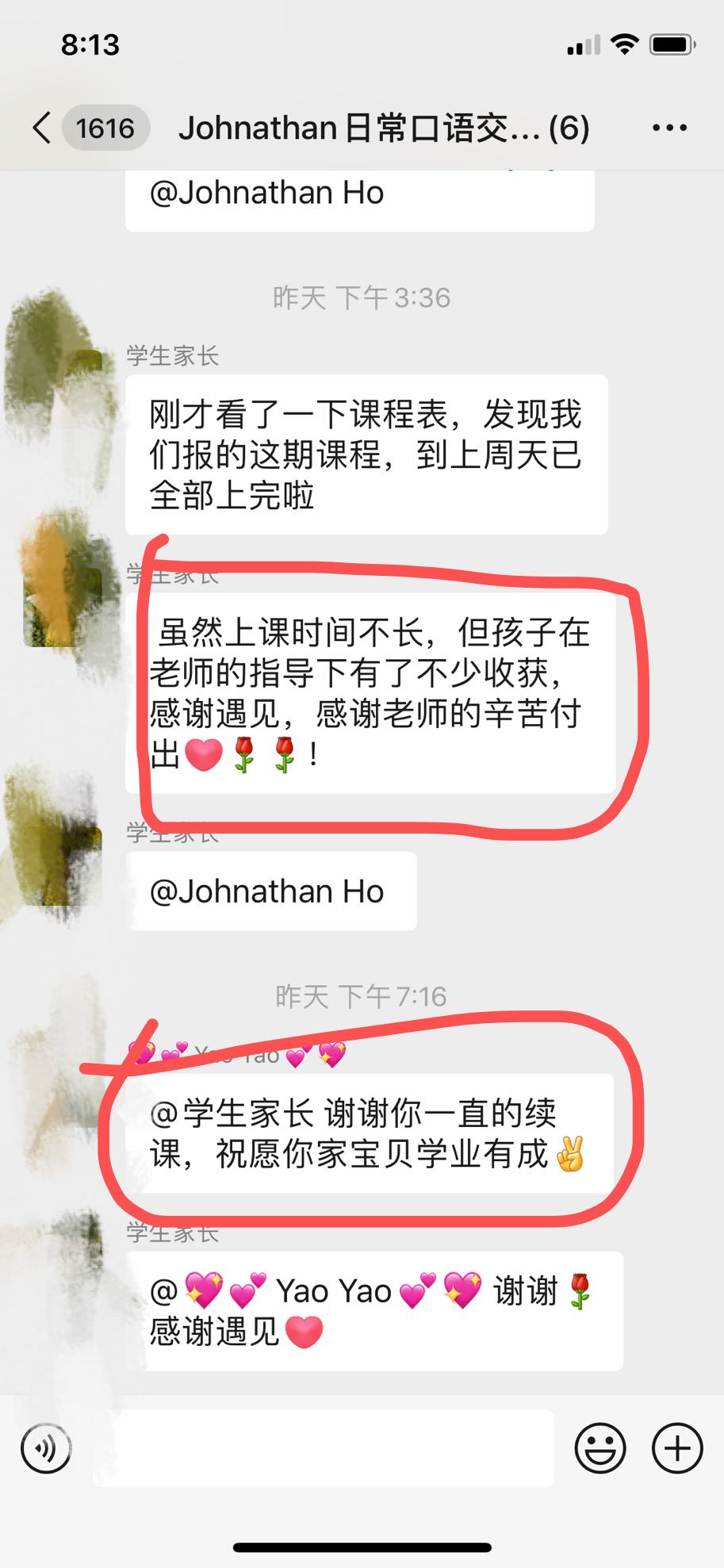The width and height of the screenshot is (724, 1568).
Task: Open the emoji sticker panel
Action: click(600, 1449)
